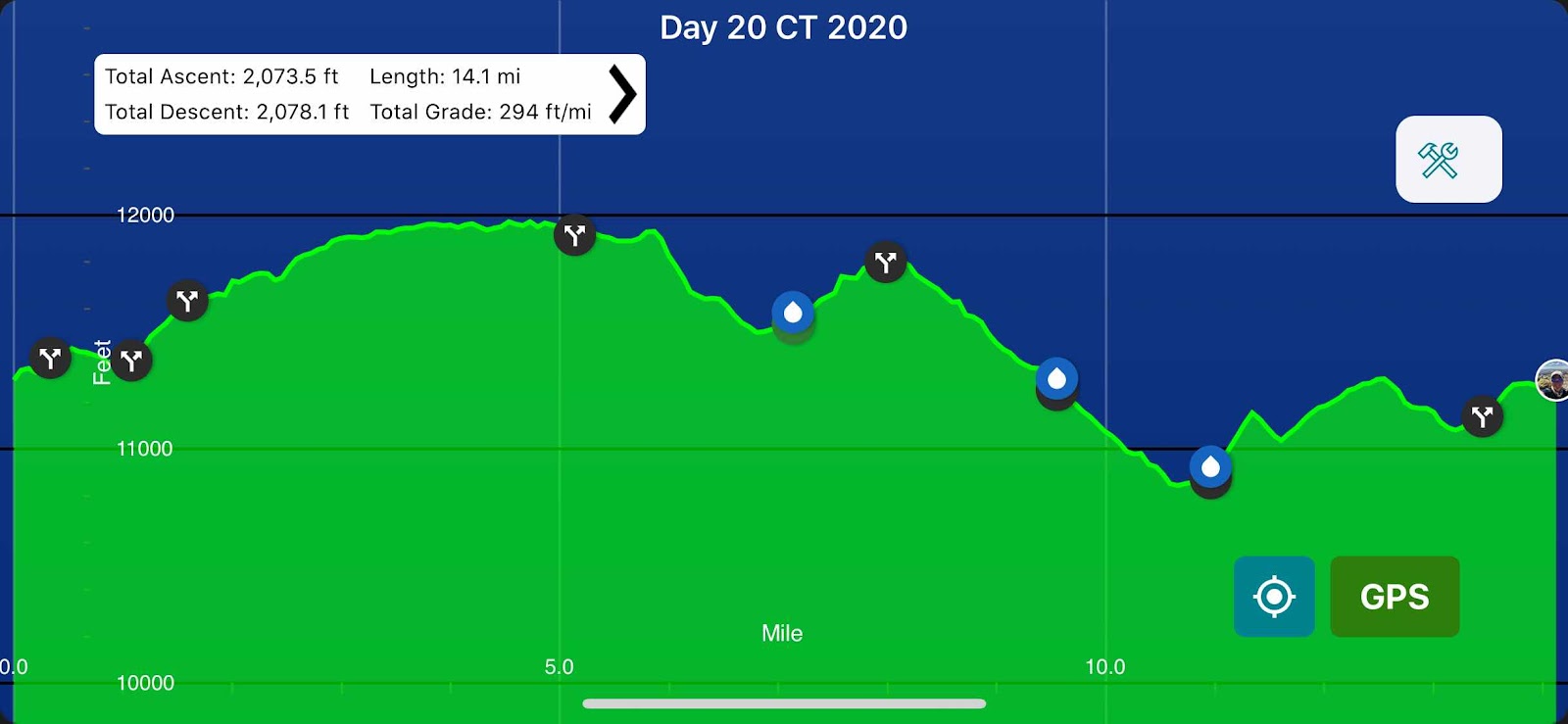This screenshot has width=1568, height=724.
Task: Tap the GPS button
Action: tap(1394, 597)
